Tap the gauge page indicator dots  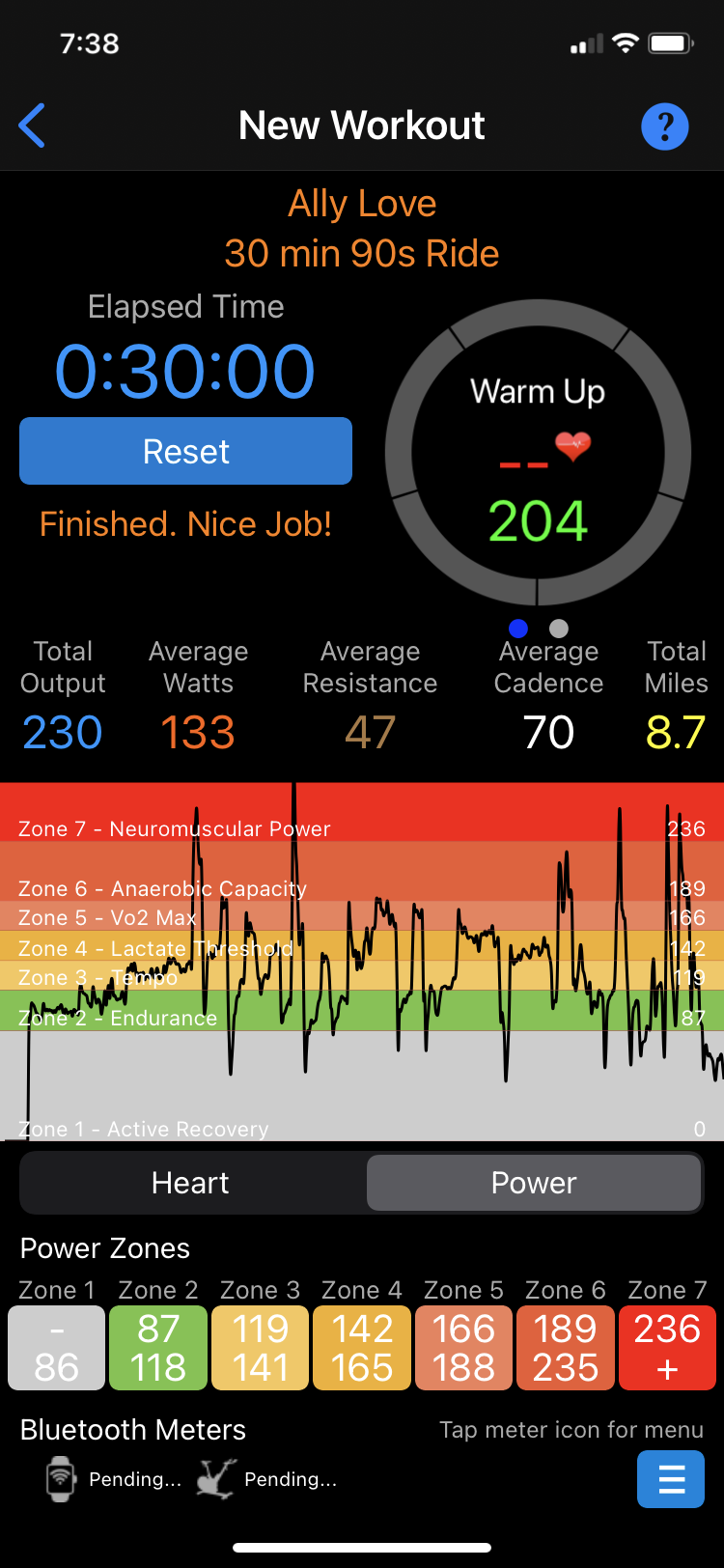click(539, 629)
